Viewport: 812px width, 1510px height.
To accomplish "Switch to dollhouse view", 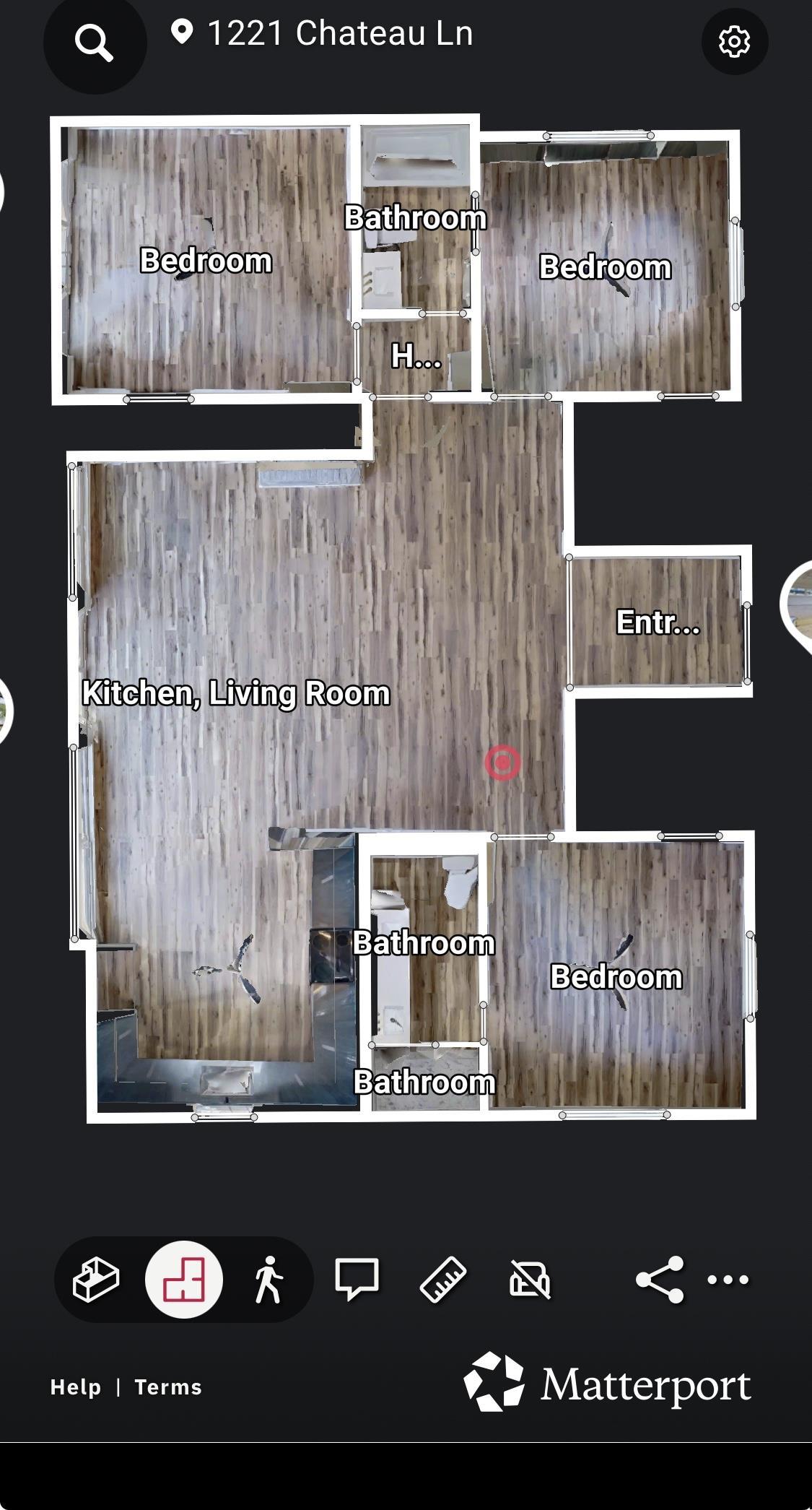I will [96, 1280].
